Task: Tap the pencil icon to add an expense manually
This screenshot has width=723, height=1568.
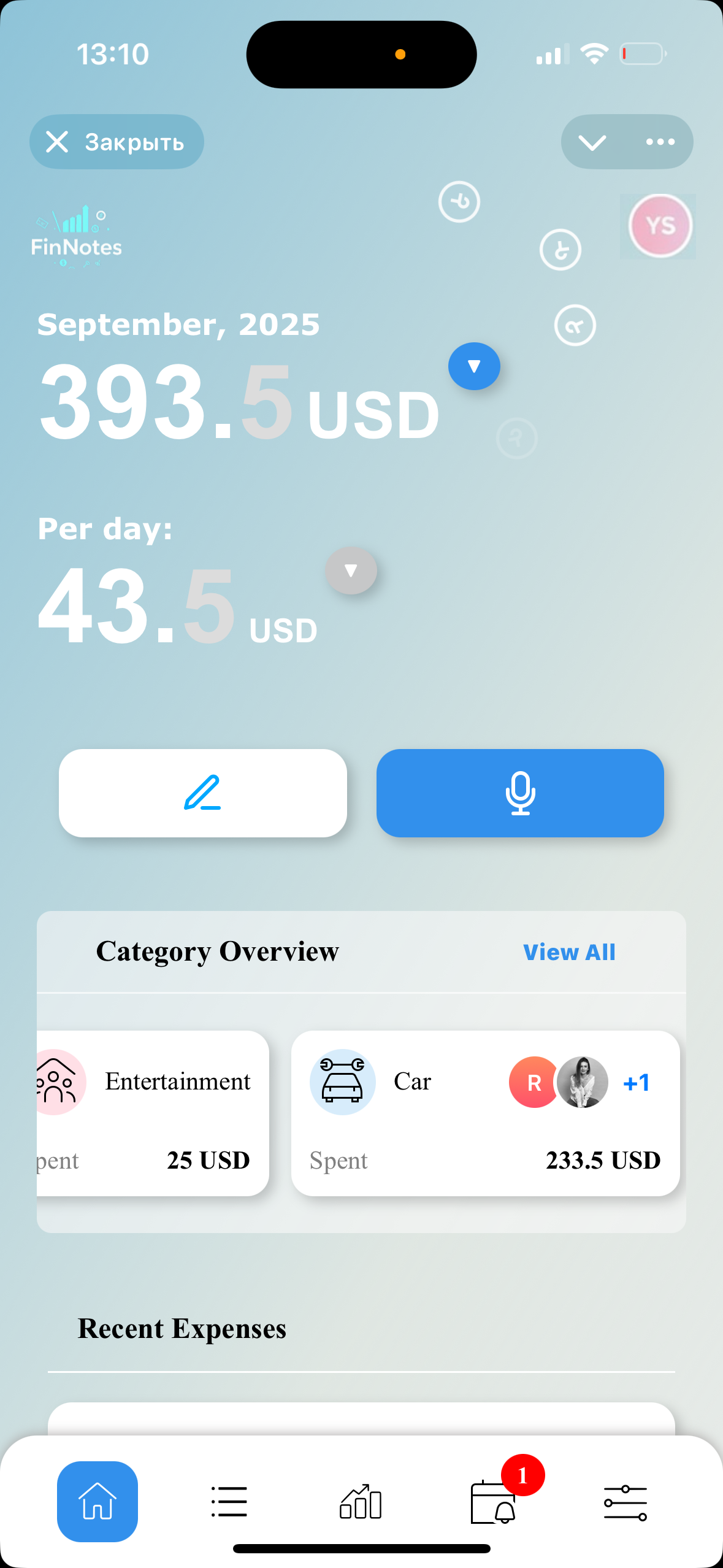Action: tap(203, 793)
